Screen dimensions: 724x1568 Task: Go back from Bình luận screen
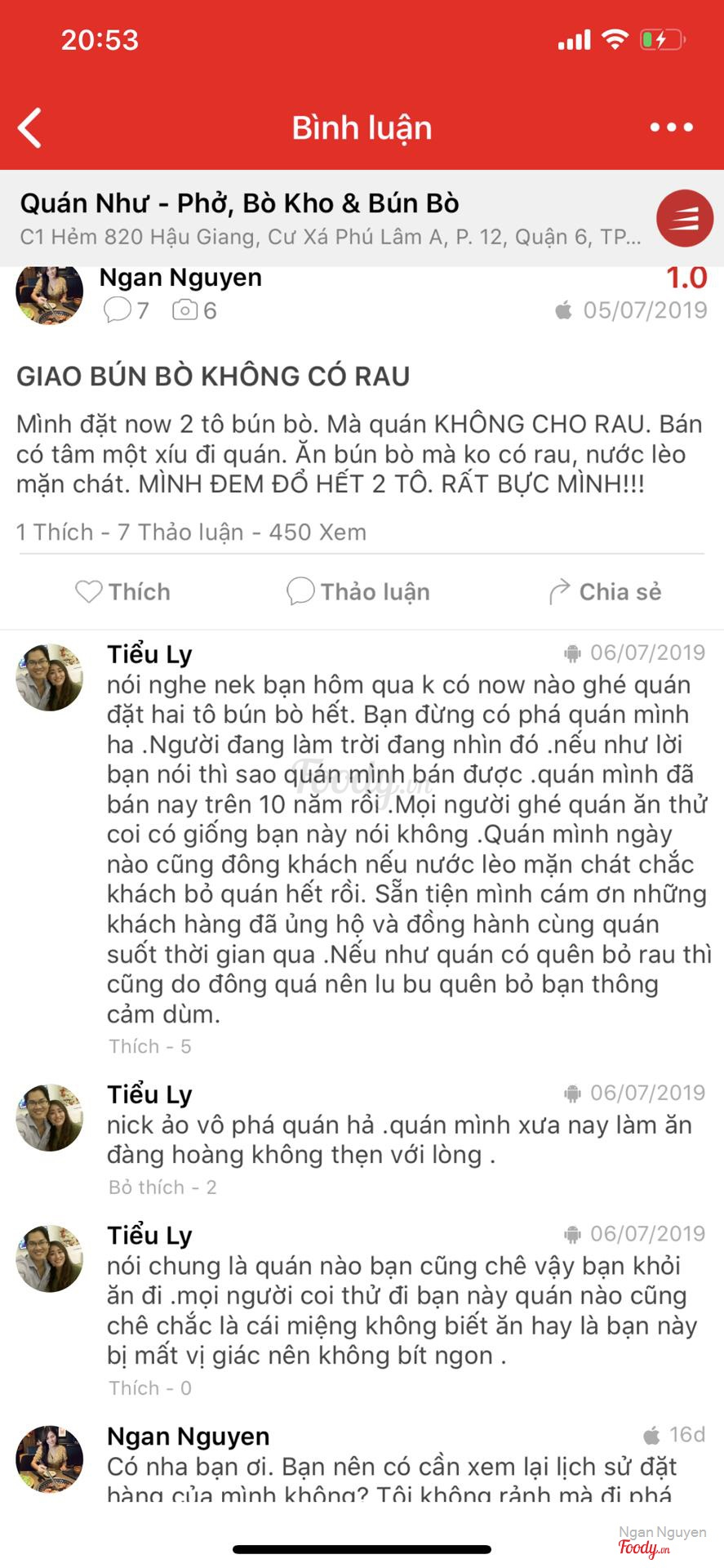(31, 128)
